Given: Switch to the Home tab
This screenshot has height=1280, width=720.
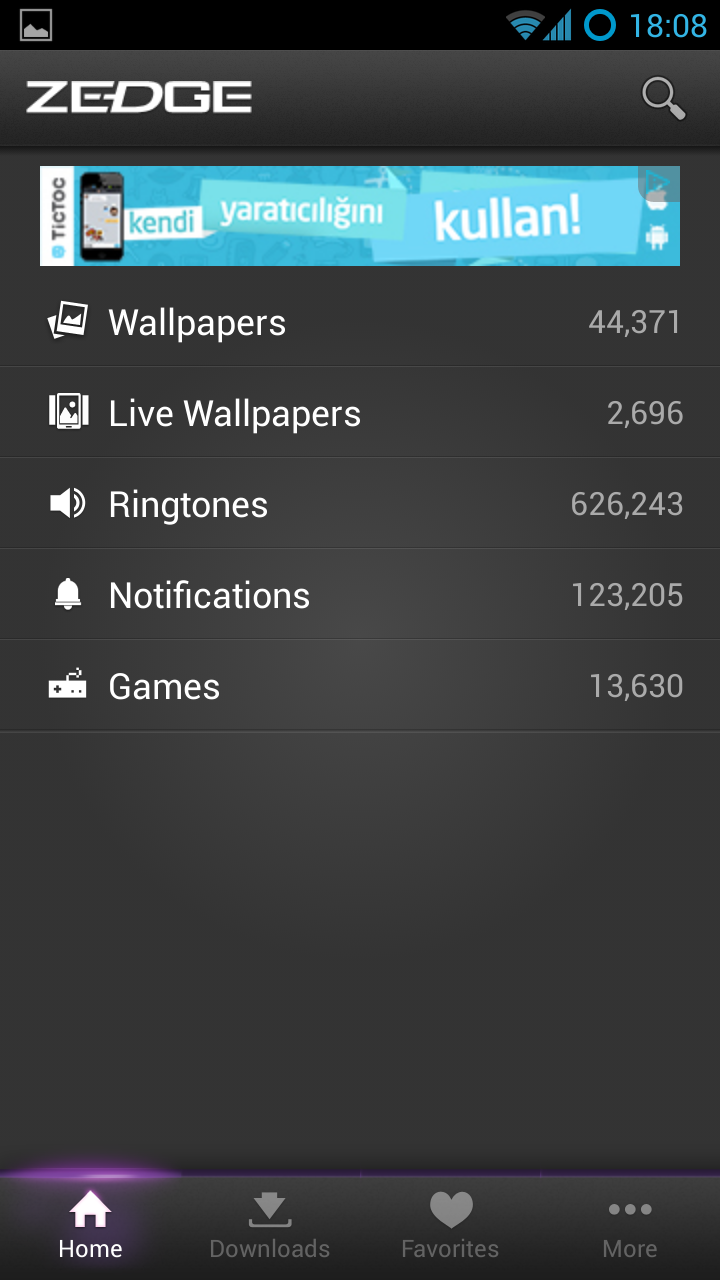Looking at the screenshot, I should (x=90, y=1227).
